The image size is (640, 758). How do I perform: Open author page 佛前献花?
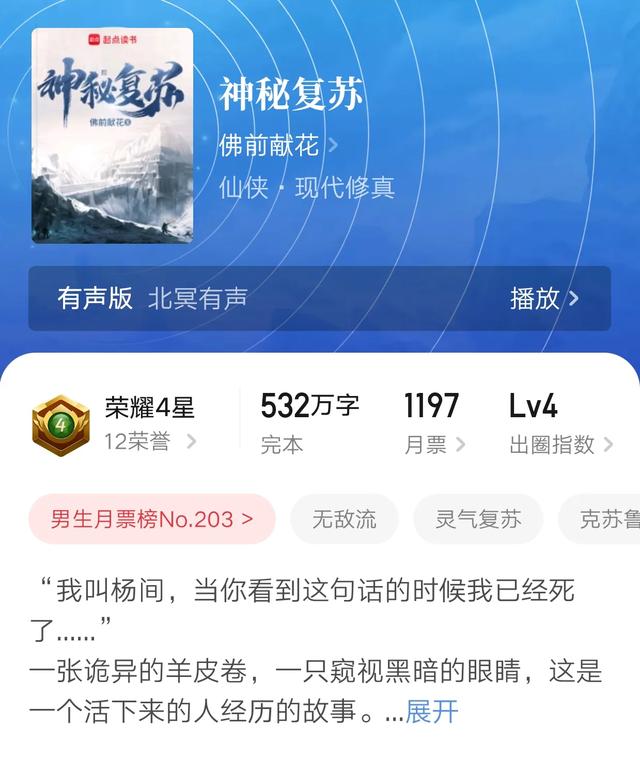pos(278,145)
